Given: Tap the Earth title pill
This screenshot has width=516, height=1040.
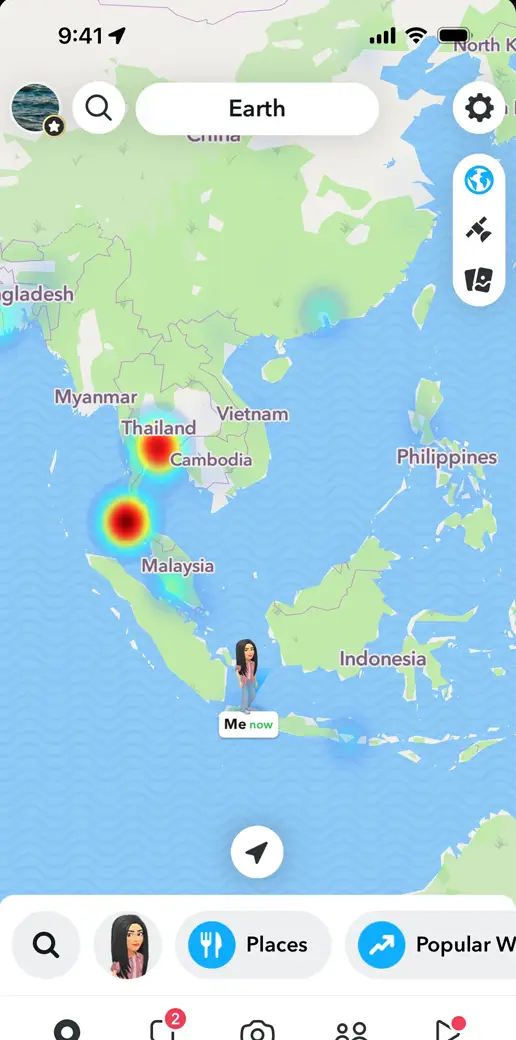Looking at the screenshot, I should (x=257, y=108).
